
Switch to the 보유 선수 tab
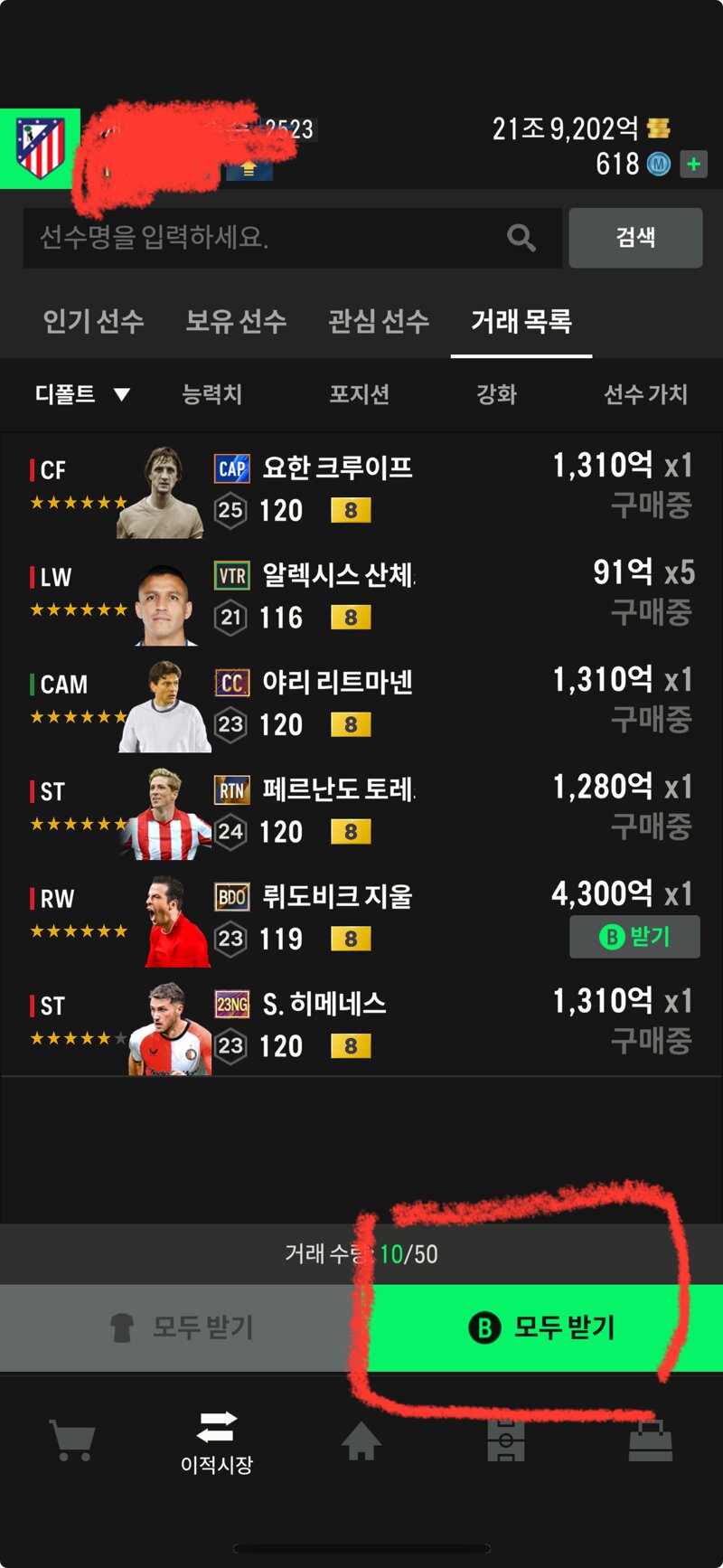(x=236, y=321)
